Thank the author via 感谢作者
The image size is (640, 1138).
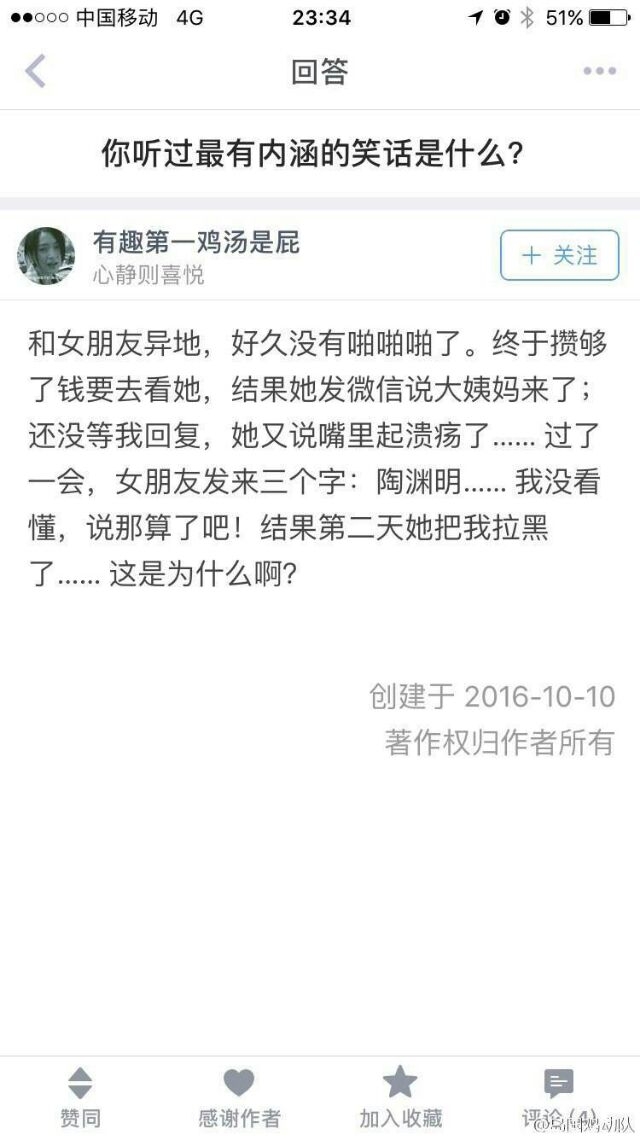(x=239, y=1097)
